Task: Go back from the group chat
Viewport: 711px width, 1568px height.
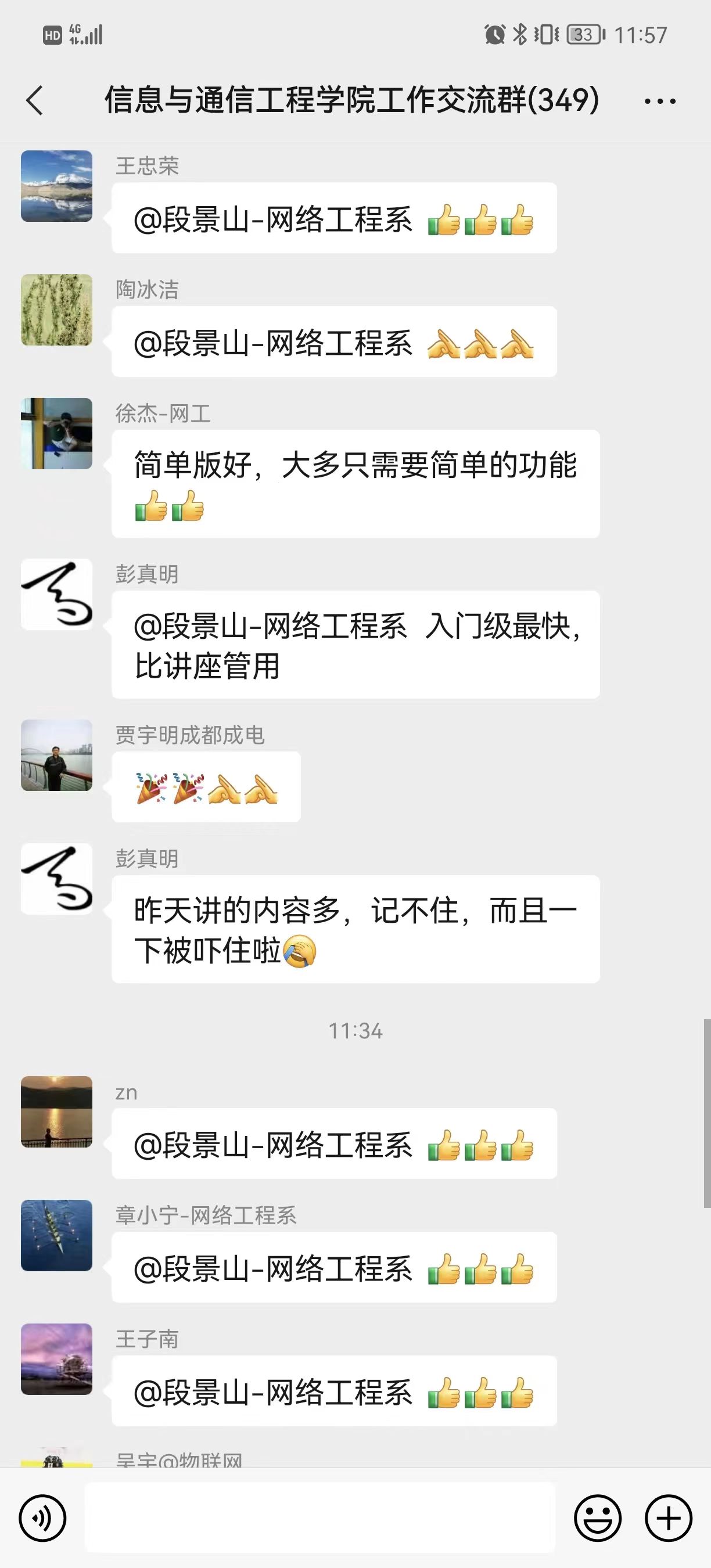Action: 35,100
